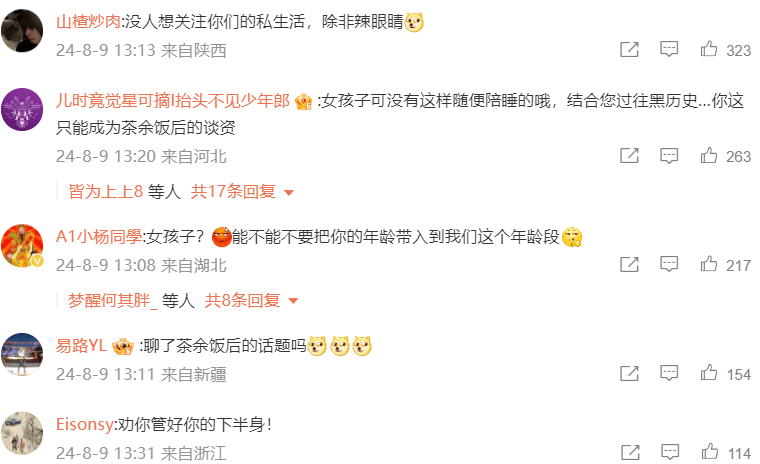Viewport: 760px width, 464px height.
Task: Reply to 易路YL's comment
Action: tap(669, 373)
